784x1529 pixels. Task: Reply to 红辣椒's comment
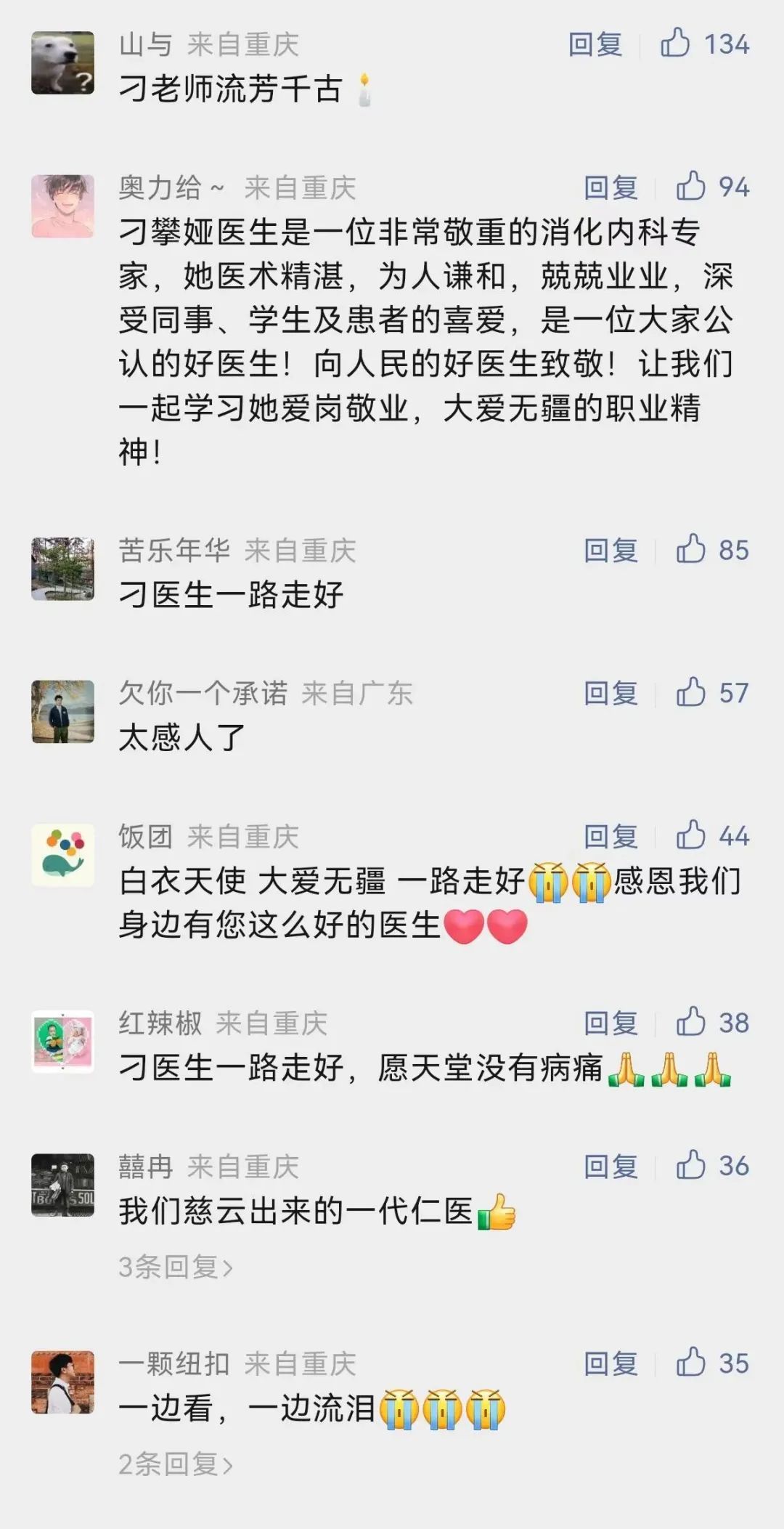click(x=611, y=1023)
